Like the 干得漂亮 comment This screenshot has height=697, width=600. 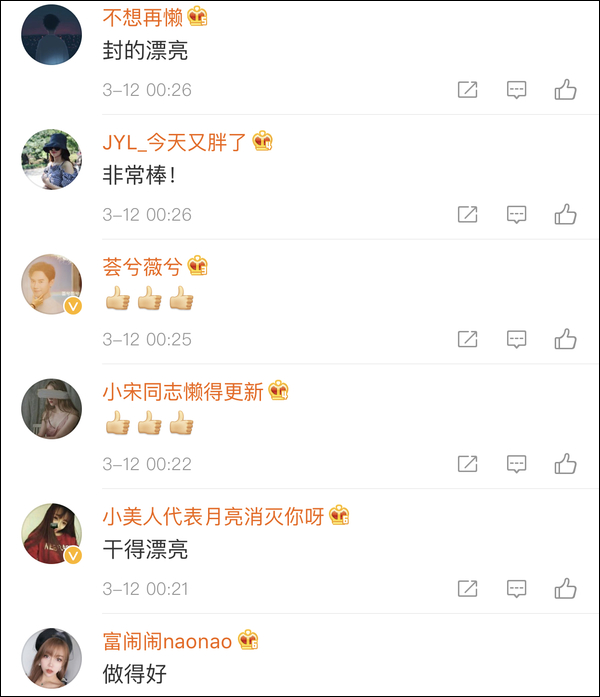coord(566,589)
